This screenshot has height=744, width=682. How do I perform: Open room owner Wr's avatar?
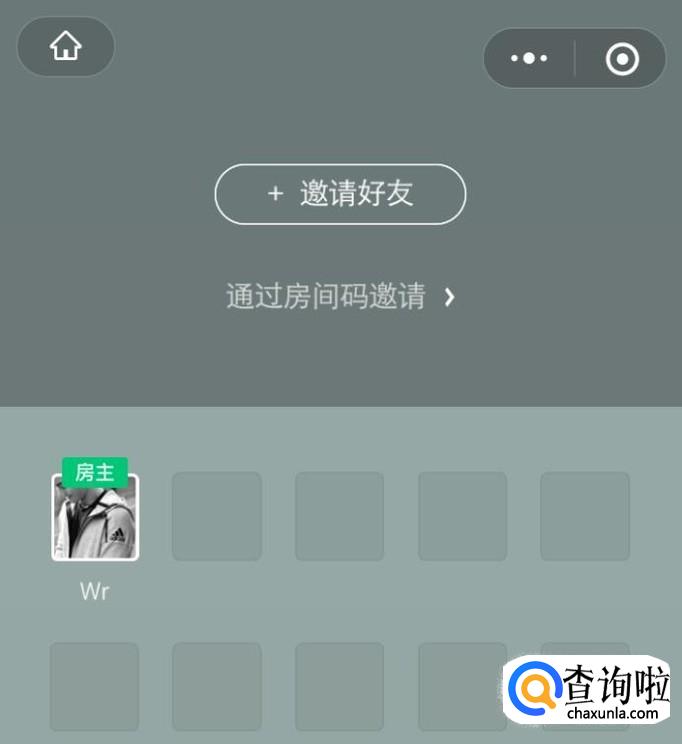95,517
